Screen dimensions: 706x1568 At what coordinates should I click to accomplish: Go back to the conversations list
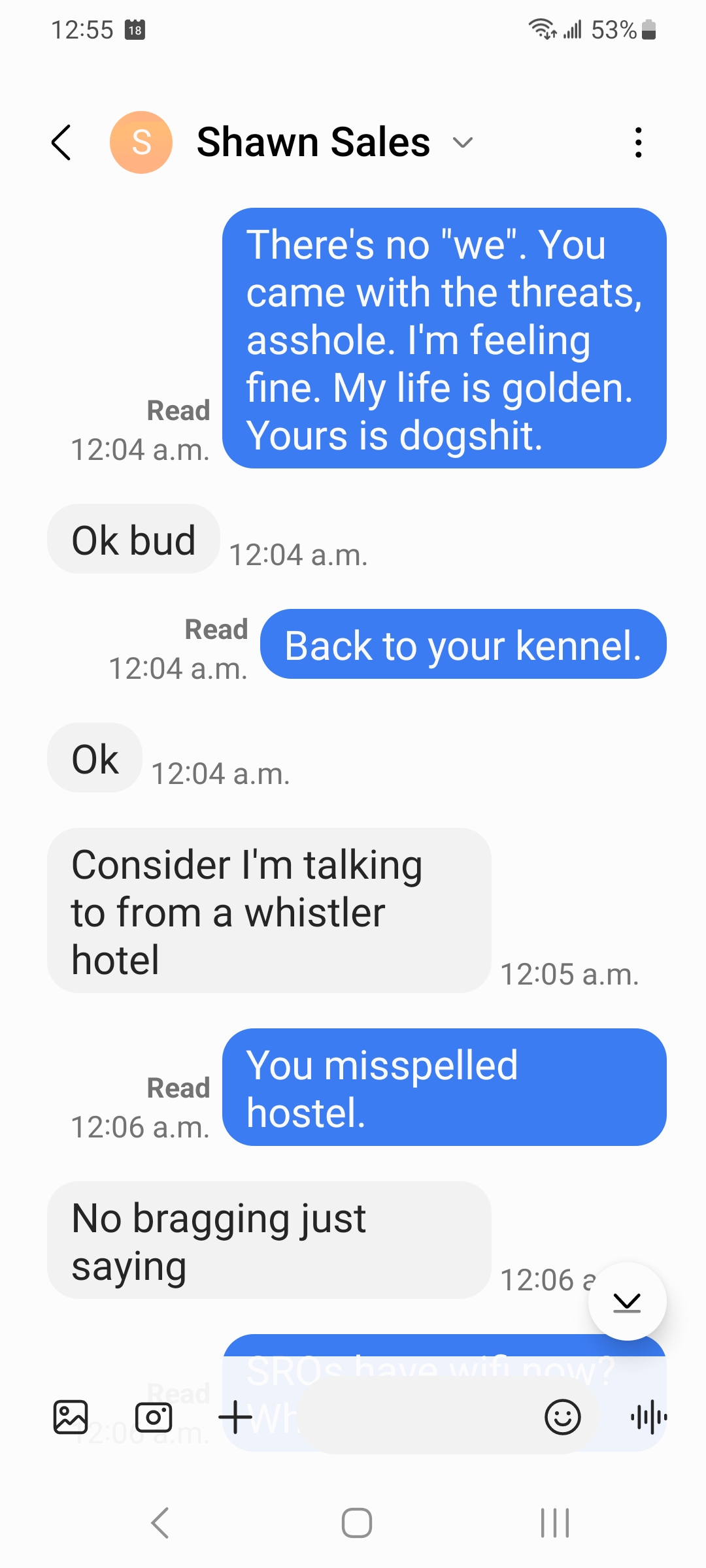click(61, 142)
